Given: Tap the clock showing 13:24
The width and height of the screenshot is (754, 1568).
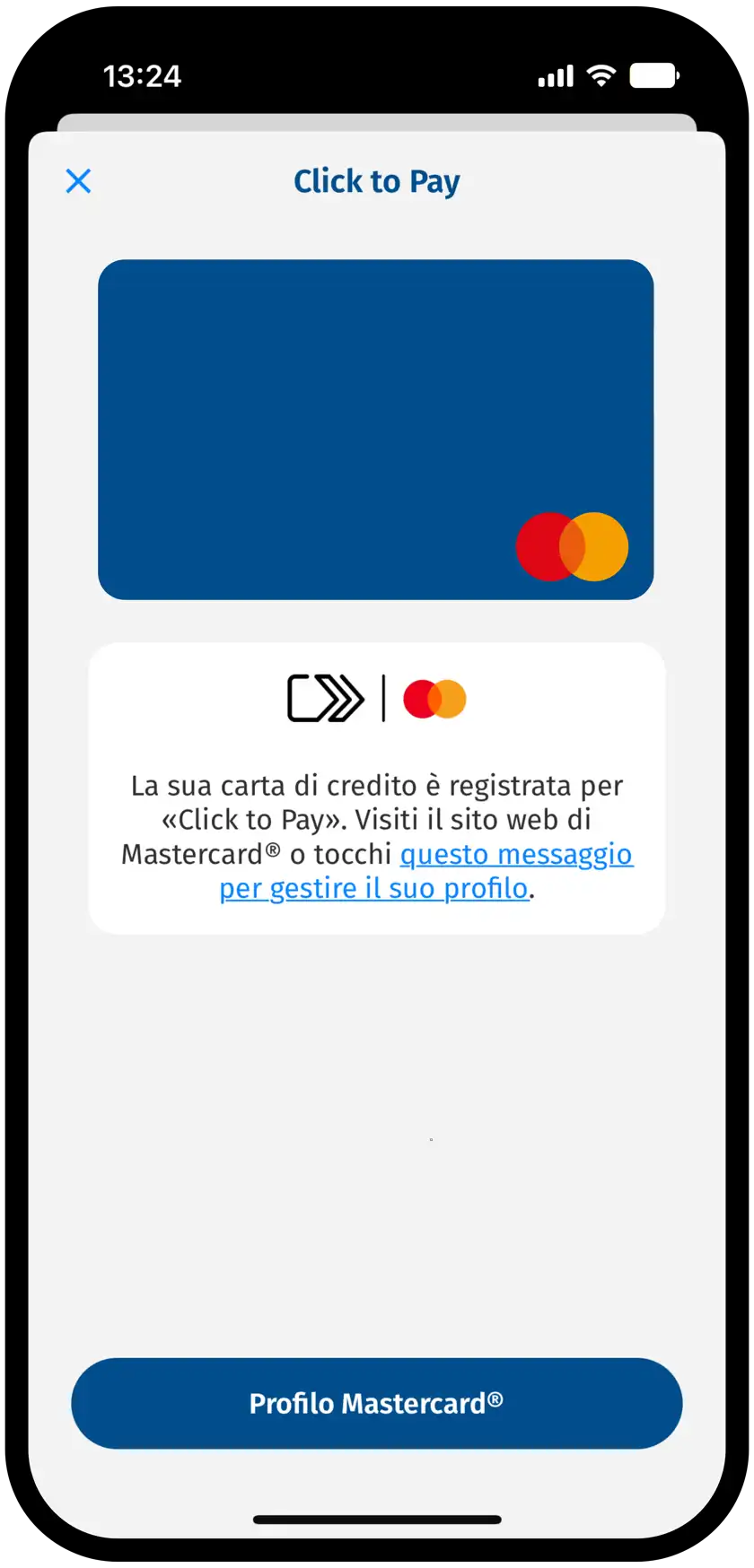Looking at the screenshot, I should pos(143,75).
